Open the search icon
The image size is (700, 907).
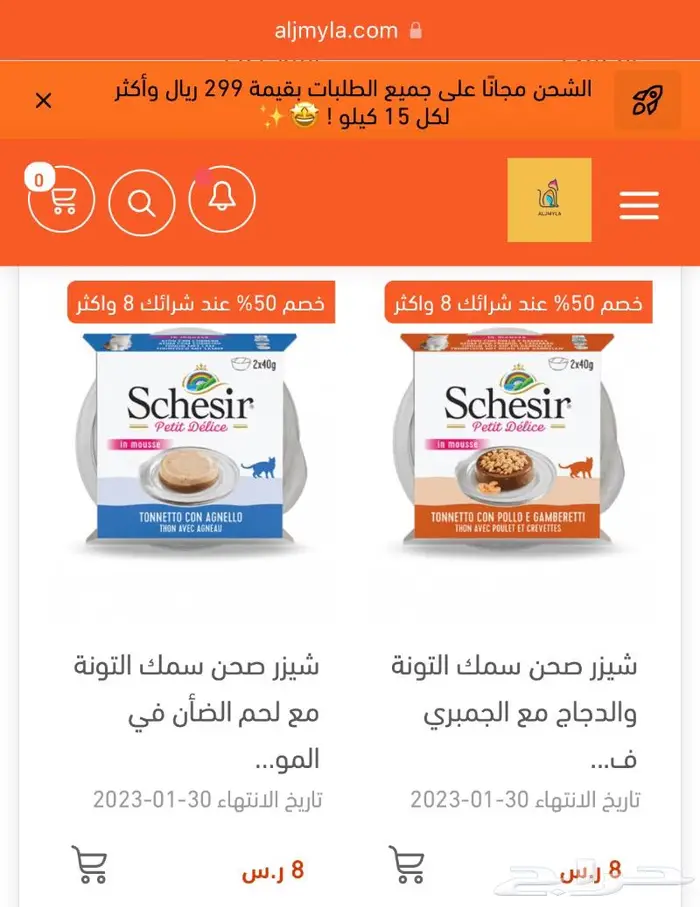[142, 200]
